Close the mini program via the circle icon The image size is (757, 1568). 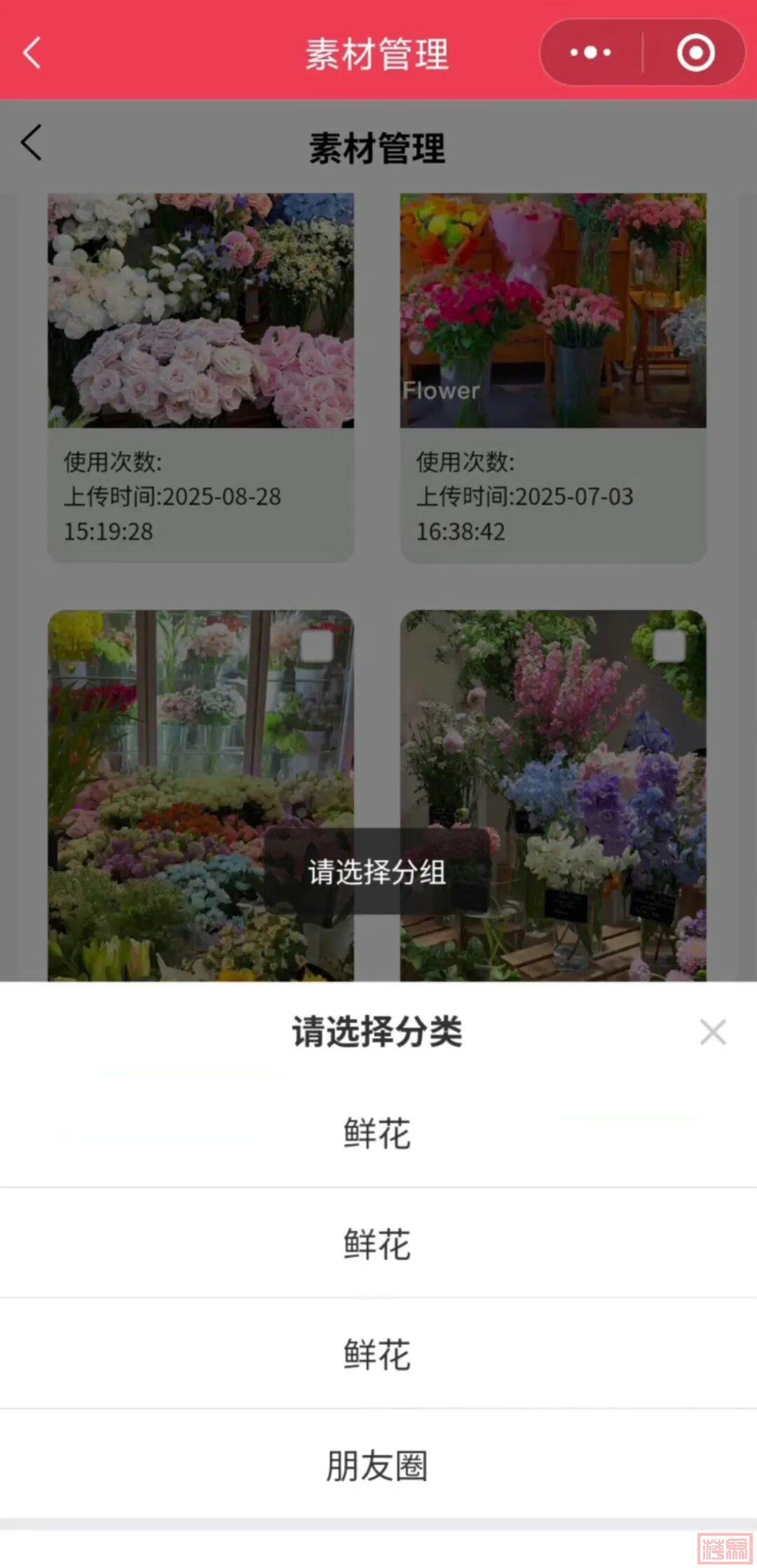[x=695, y=53]
